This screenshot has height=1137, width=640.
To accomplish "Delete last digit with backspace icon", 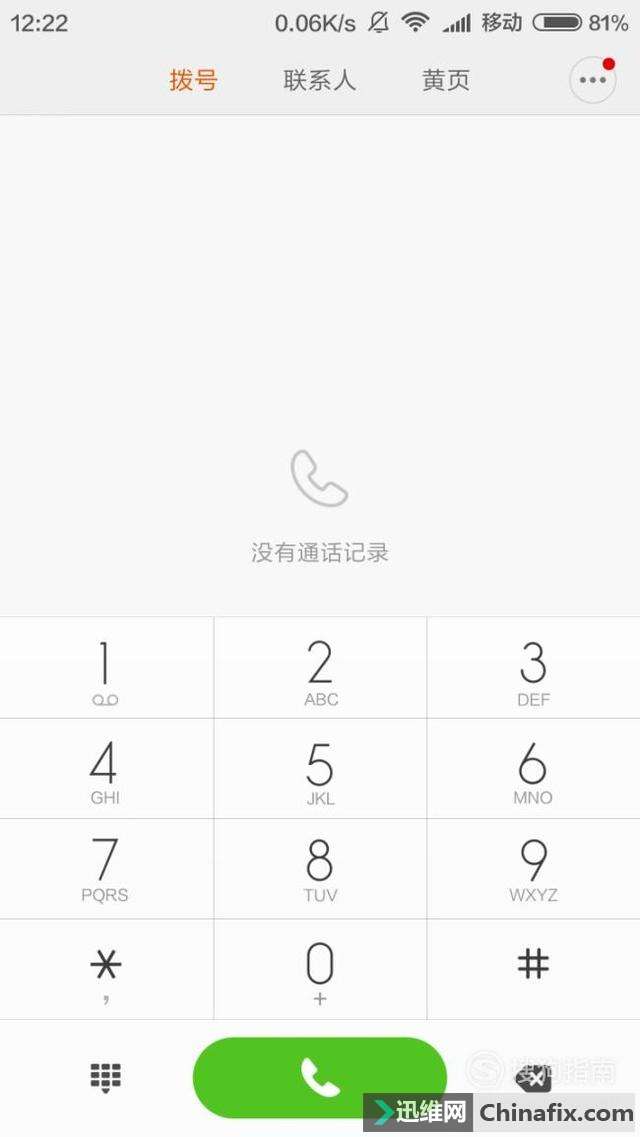I will pyautogui.click(x=535, y=1077).
